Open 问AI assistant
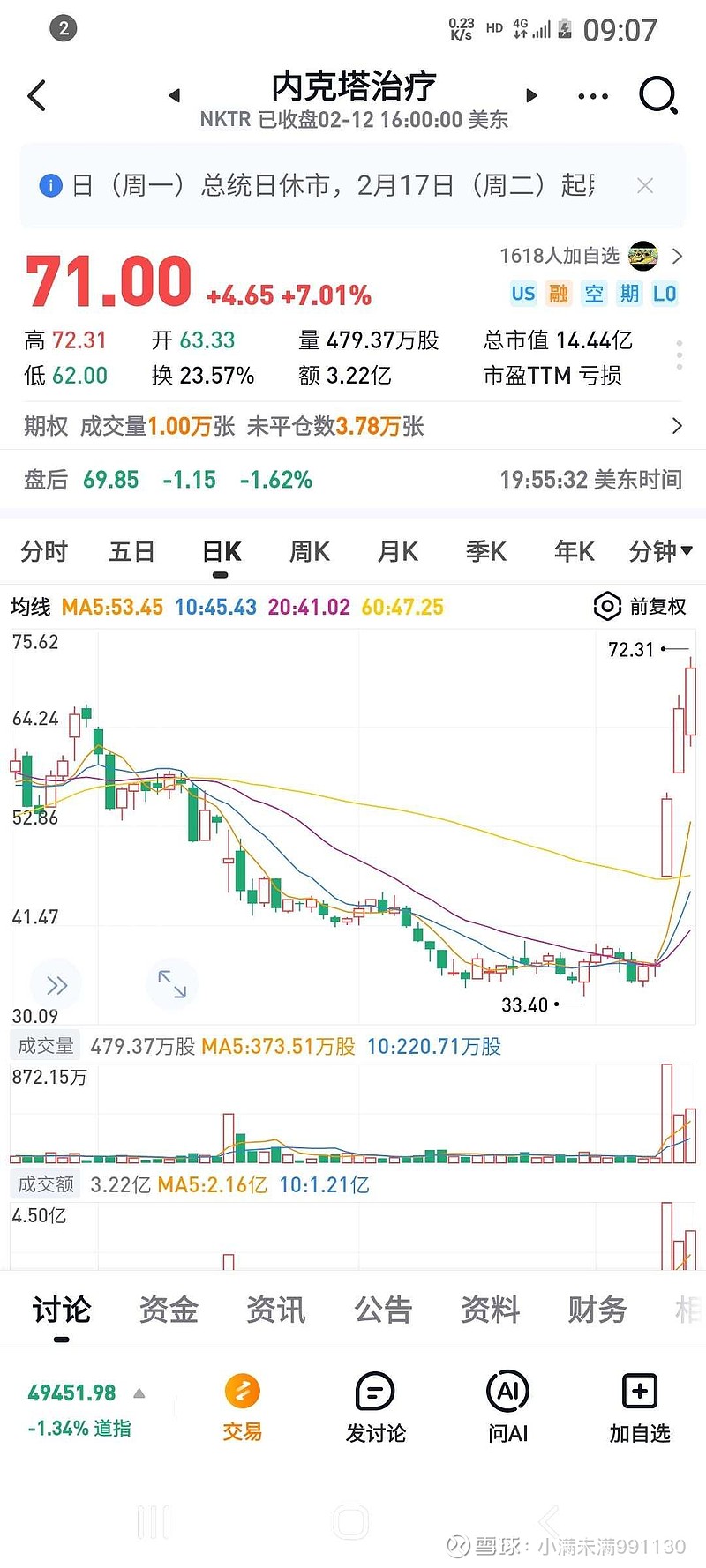Viewport: 706px width, 1568px height. [x=507, y=1407]
